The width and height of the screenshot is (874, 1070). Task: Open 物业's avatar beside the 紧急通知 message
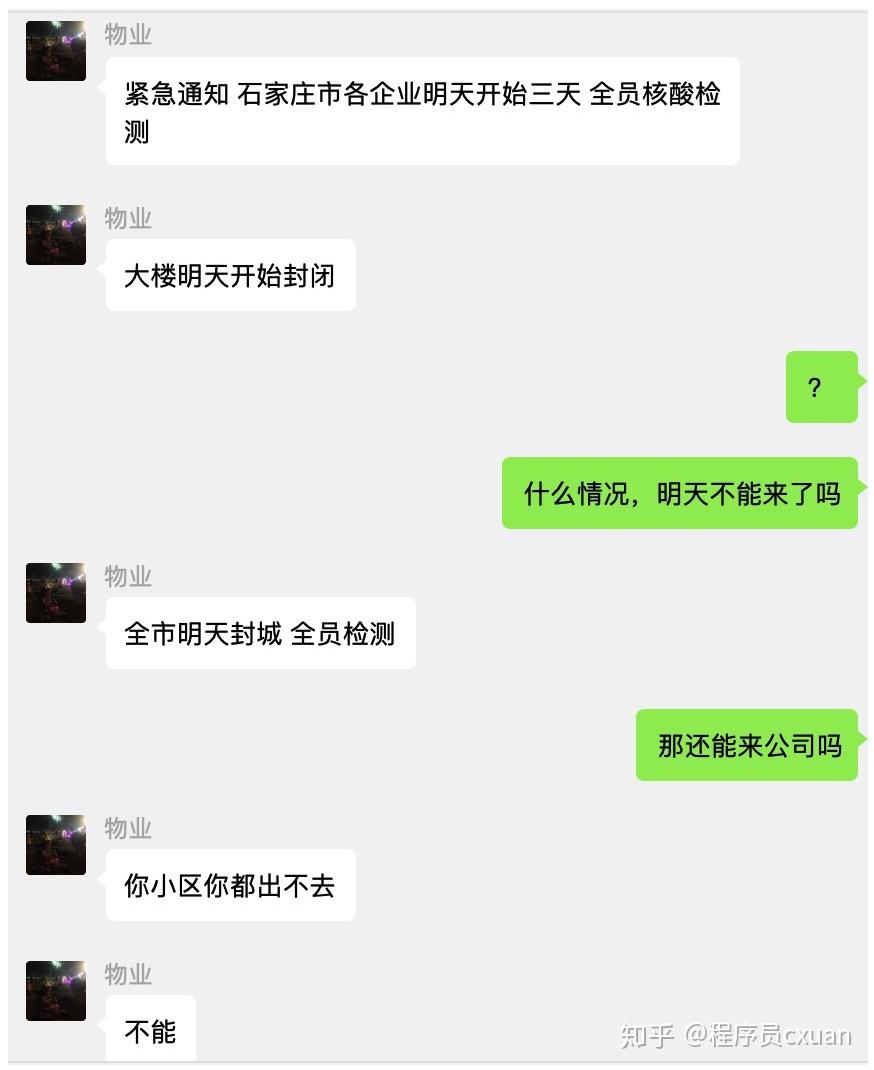point(56,51)
